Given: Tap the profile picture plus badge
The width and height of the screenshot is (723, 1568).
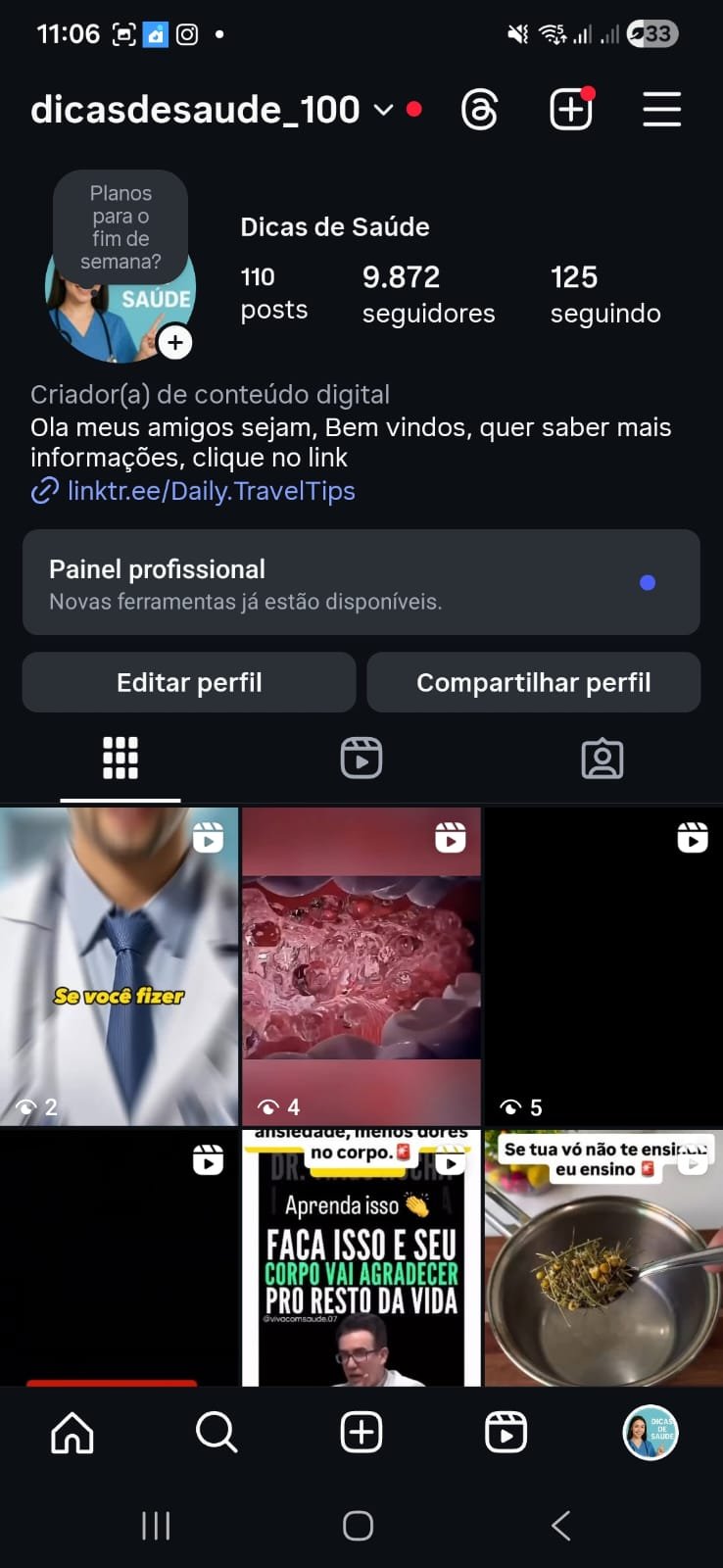Looking at the screenshot, I should (x=175, y=343).
